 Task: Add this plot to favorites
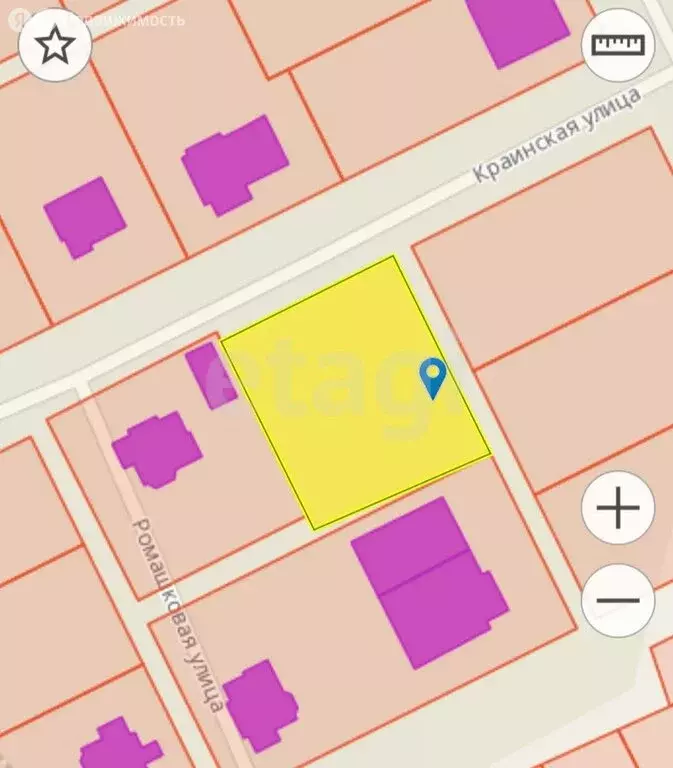(55, 45)
